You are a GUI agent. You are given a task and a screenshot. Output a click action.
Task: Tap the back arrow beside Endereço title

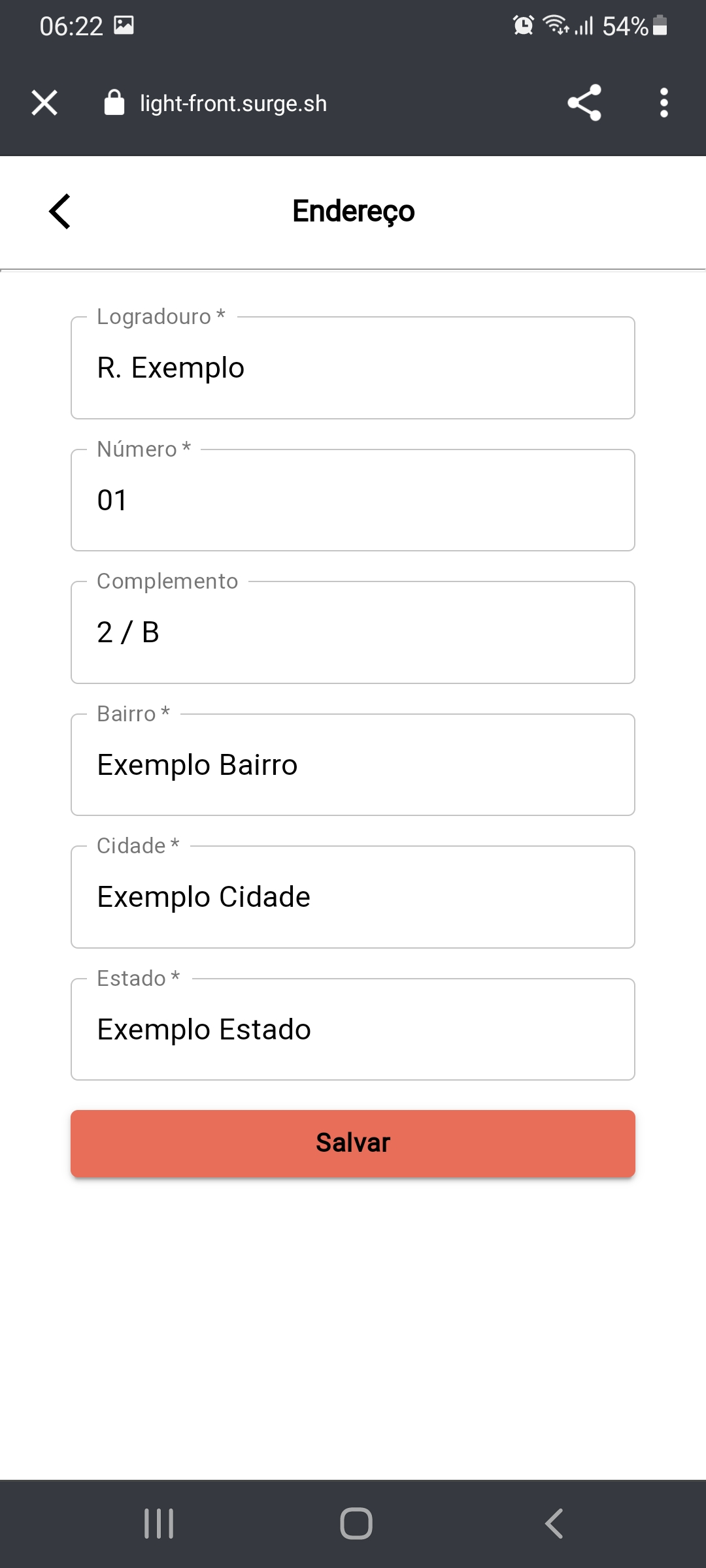click(59, 211)
